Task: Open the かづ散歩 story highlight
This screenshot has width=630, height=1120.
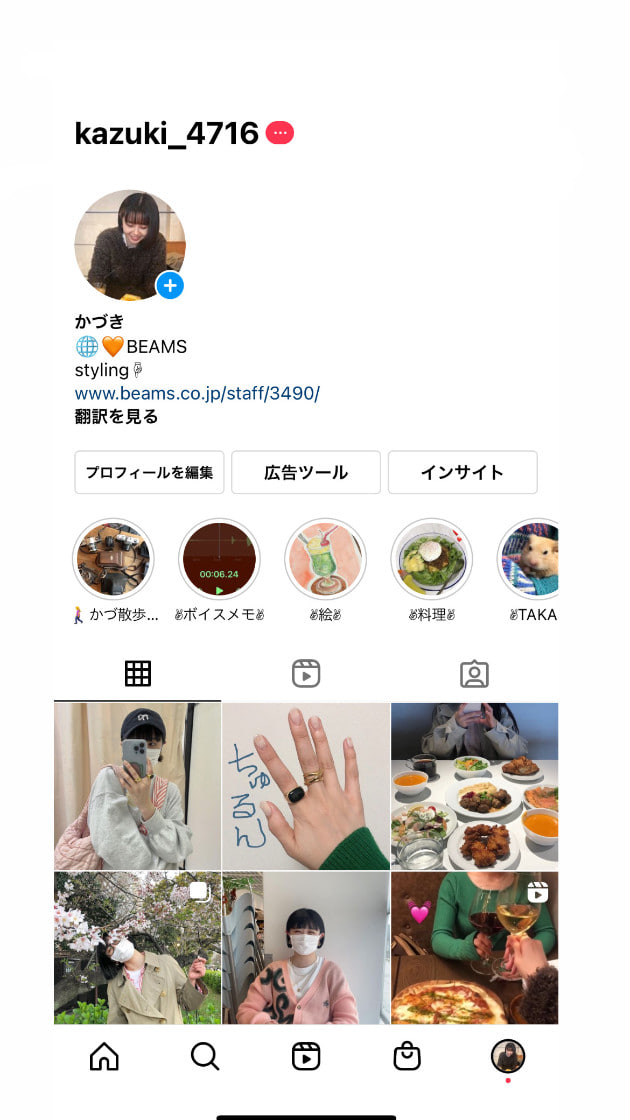Action: point(113,559)
